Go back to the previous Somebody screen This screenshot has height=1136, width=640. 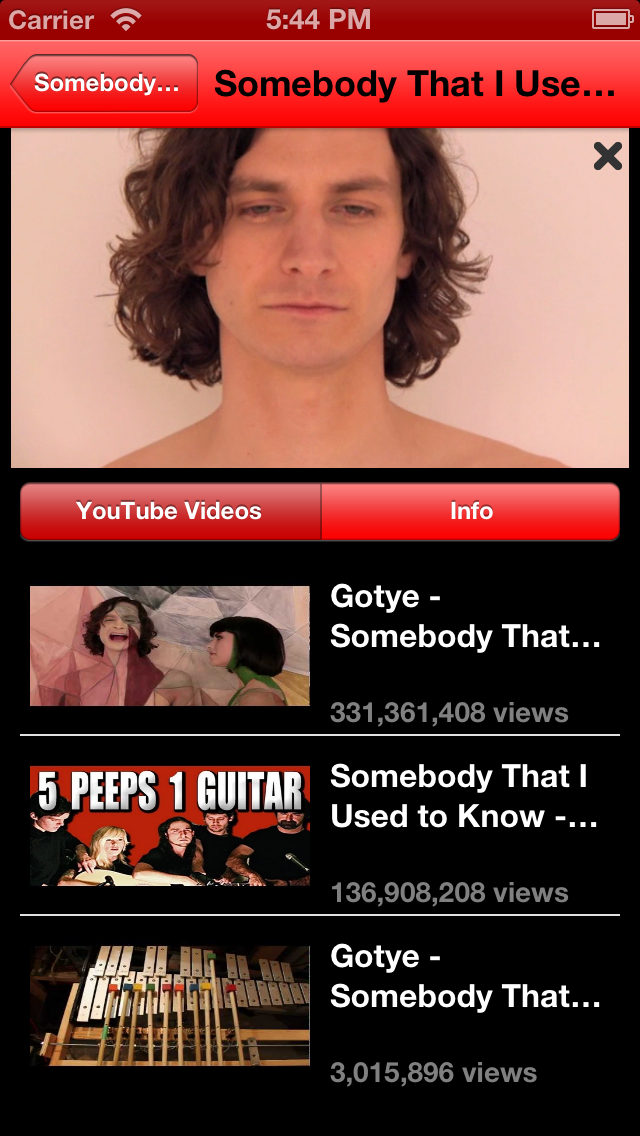click(x=104, y=83)
